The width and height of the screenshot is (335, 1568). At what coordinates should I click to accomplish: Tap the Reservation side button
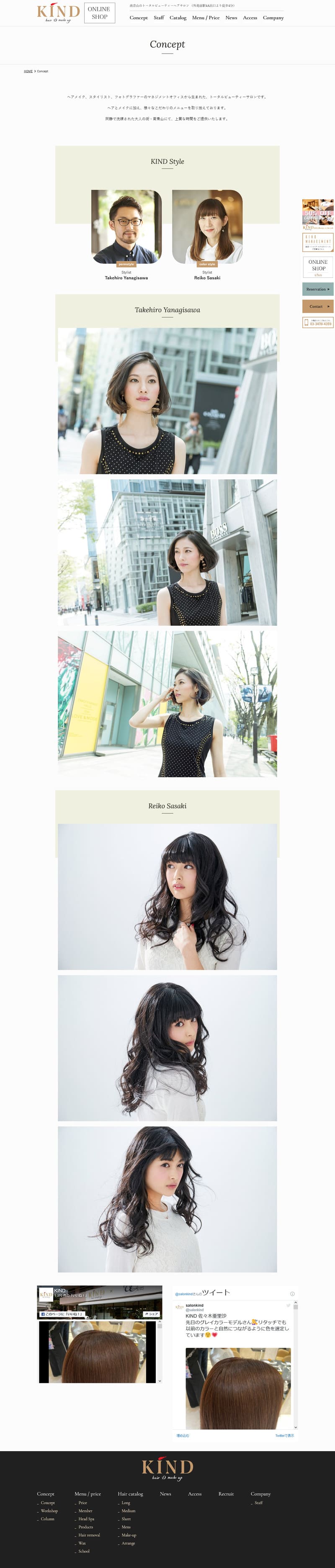tap(318, 289)
